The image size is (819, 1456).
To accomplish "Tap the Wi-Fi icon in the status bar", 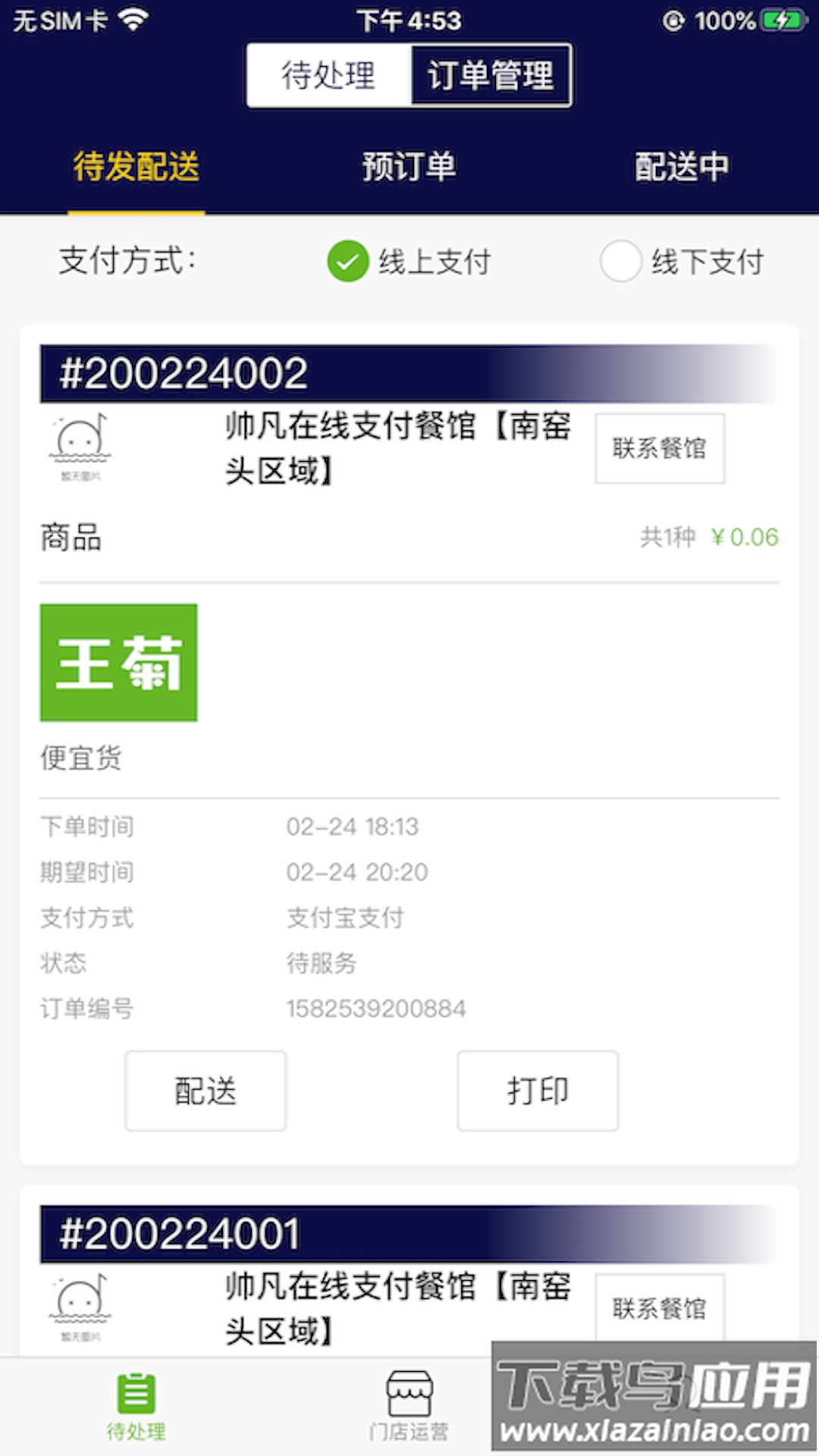I will (133, 19).
